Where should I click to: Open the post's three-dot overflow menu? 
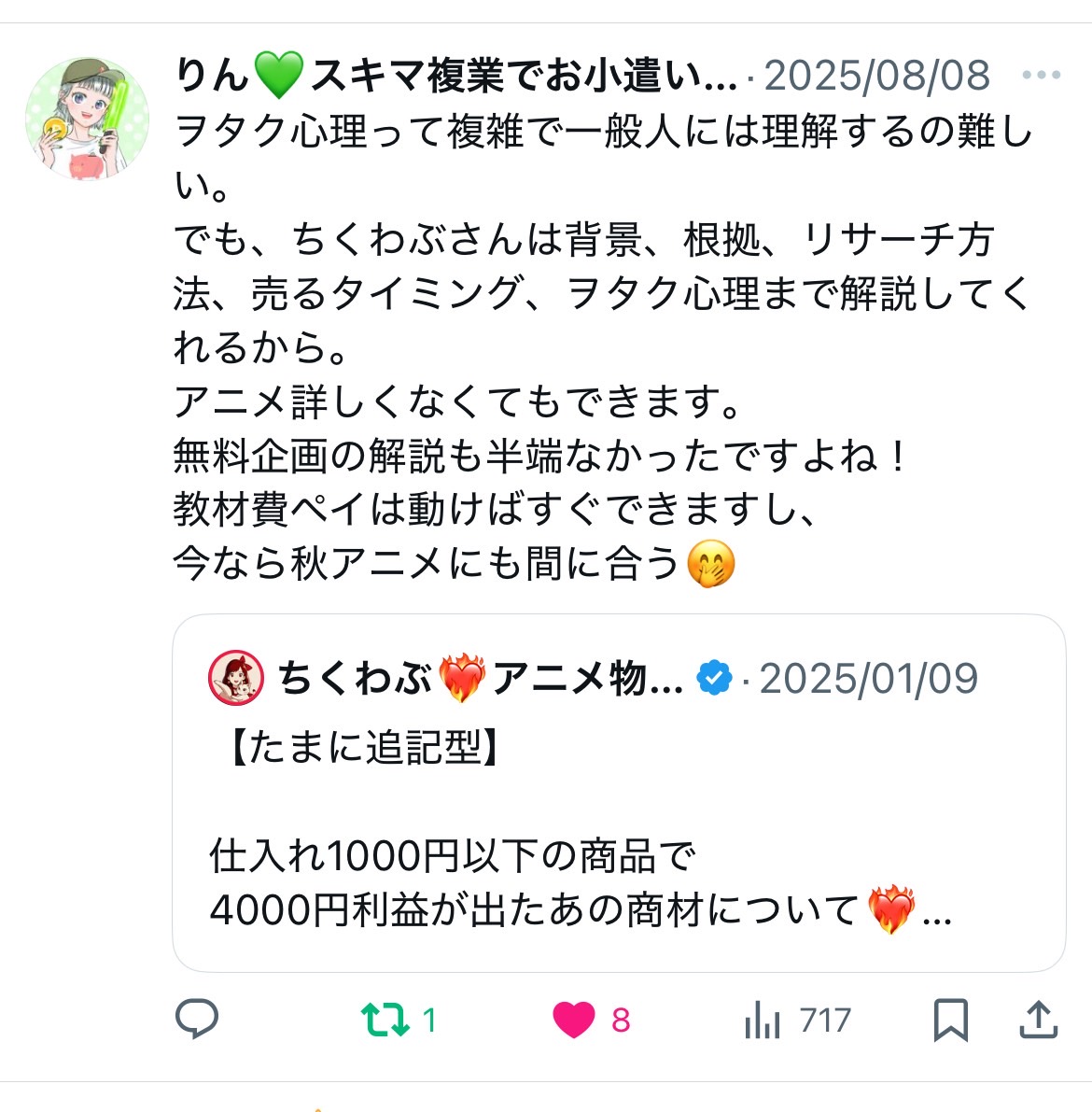coord(1041,76)
